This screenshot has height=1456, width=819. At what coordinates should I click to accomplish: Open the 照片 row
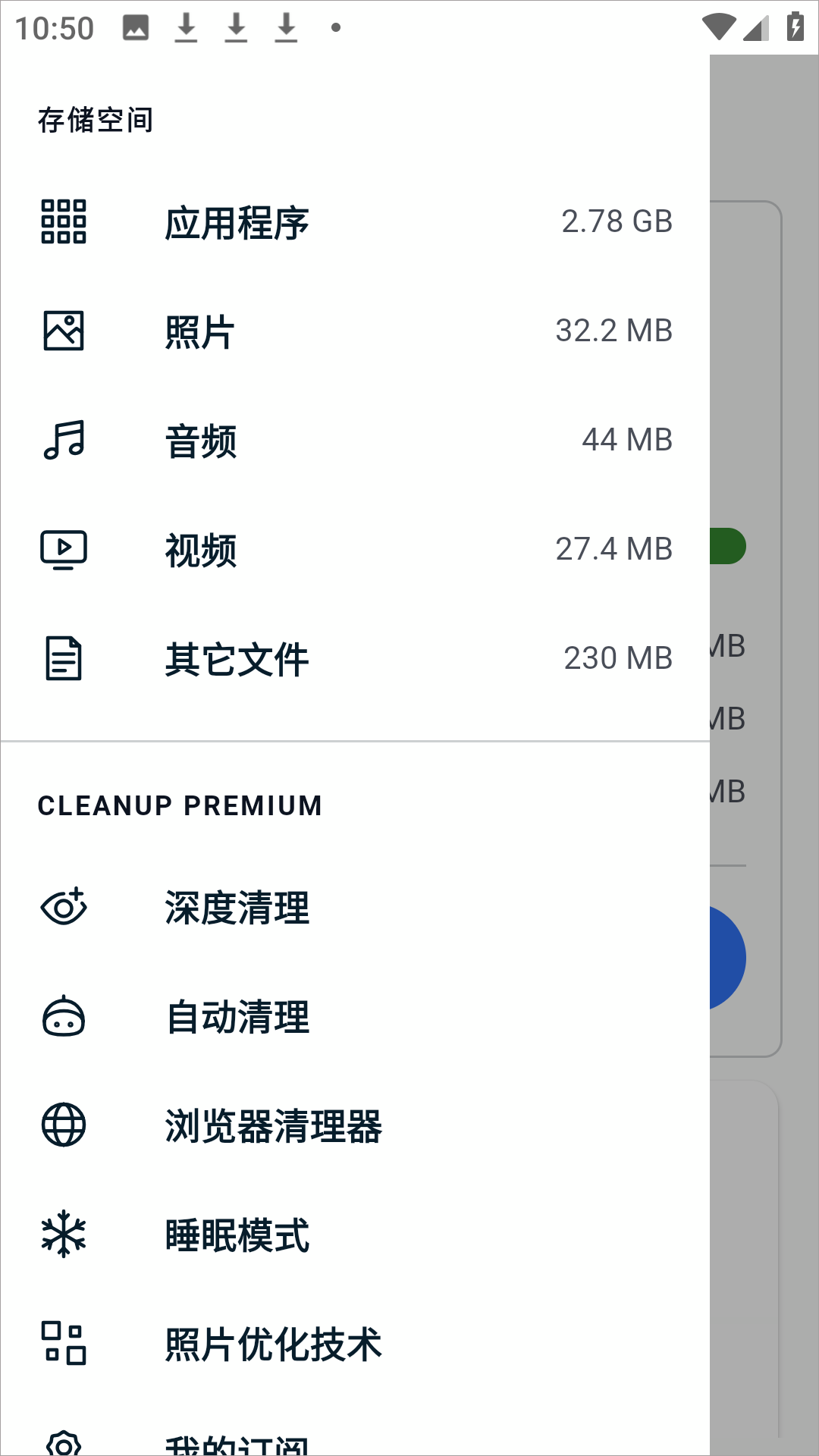pos(355,331)
